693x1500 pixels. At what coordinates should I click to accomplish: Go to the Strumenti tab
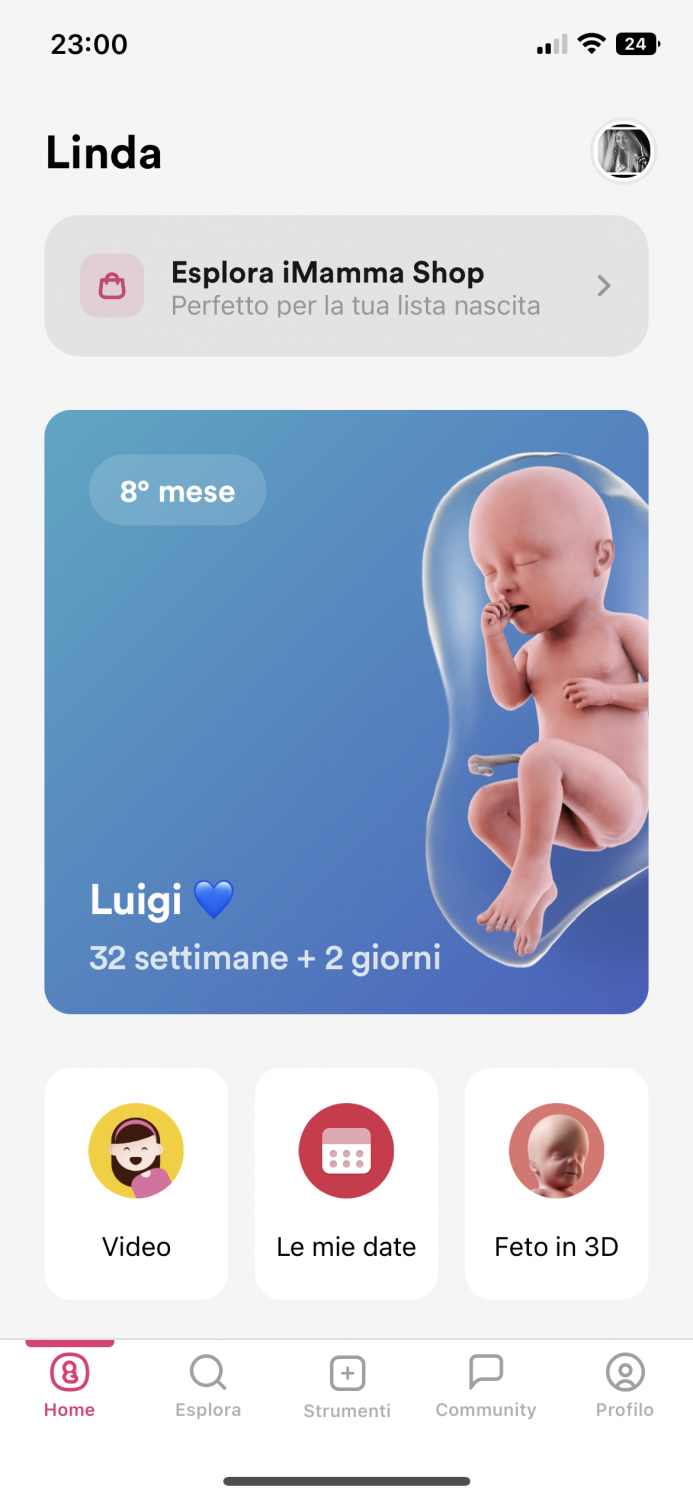point(347,1386)
